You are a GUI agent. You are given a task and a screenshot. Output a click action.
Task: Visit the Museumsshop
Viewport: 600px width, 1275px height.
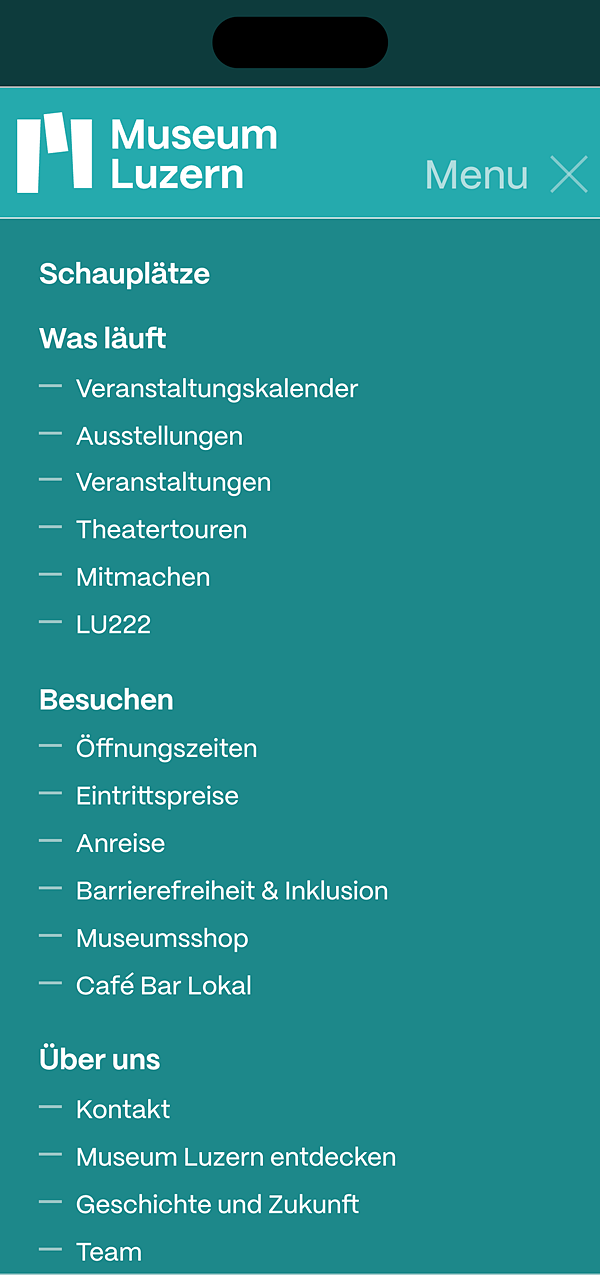pyautogui.click(x=162, y=938)
